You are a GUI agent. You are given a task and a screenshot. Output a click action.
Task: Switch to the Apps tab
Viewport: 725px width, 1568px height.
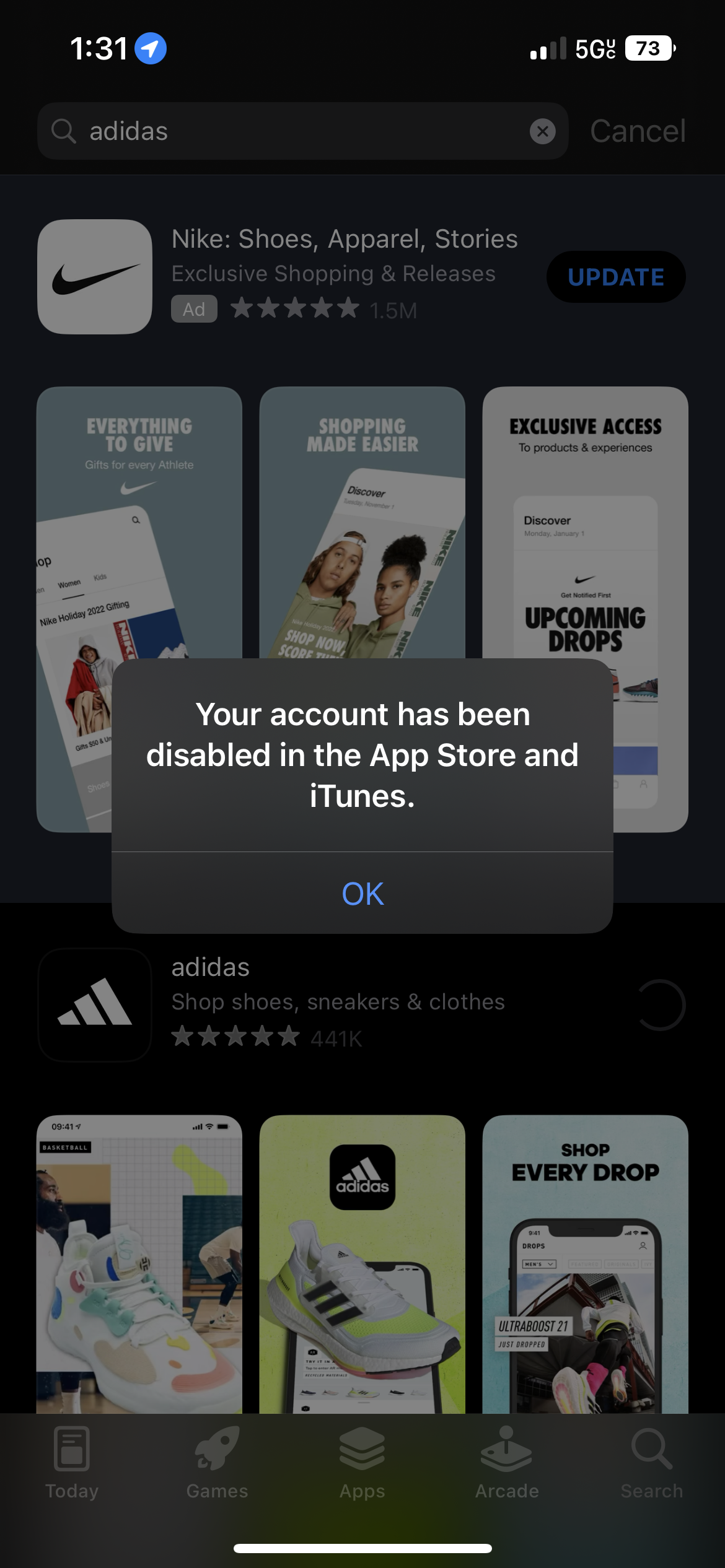point(362,1463)
